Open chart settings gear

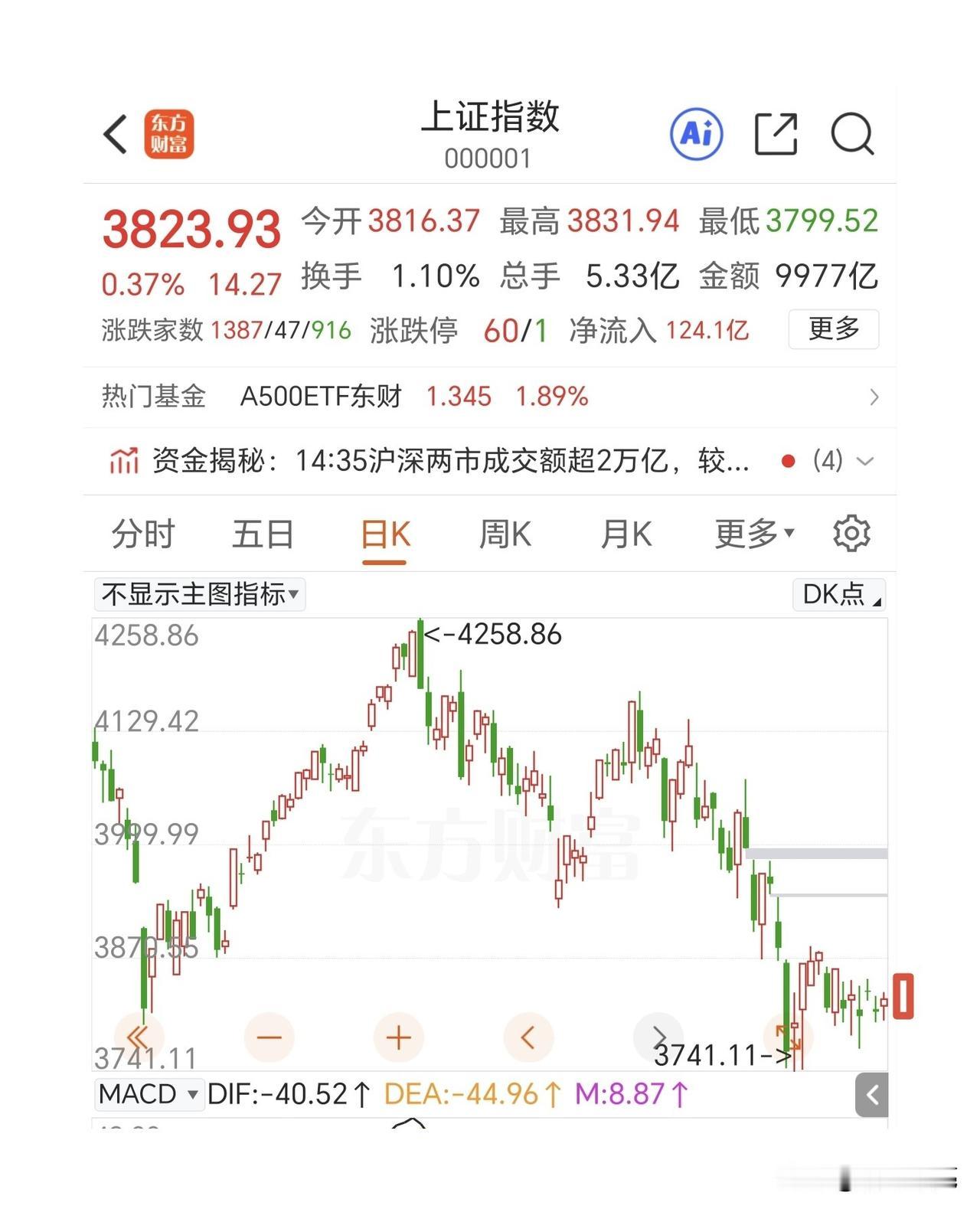(x=851, y=533)
